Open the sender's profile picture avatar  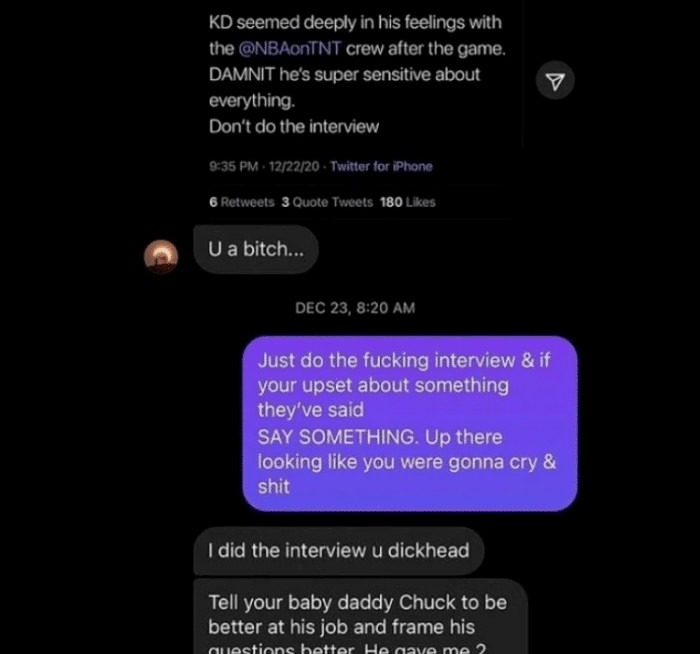pyautogui.click(x=160, y=257)
